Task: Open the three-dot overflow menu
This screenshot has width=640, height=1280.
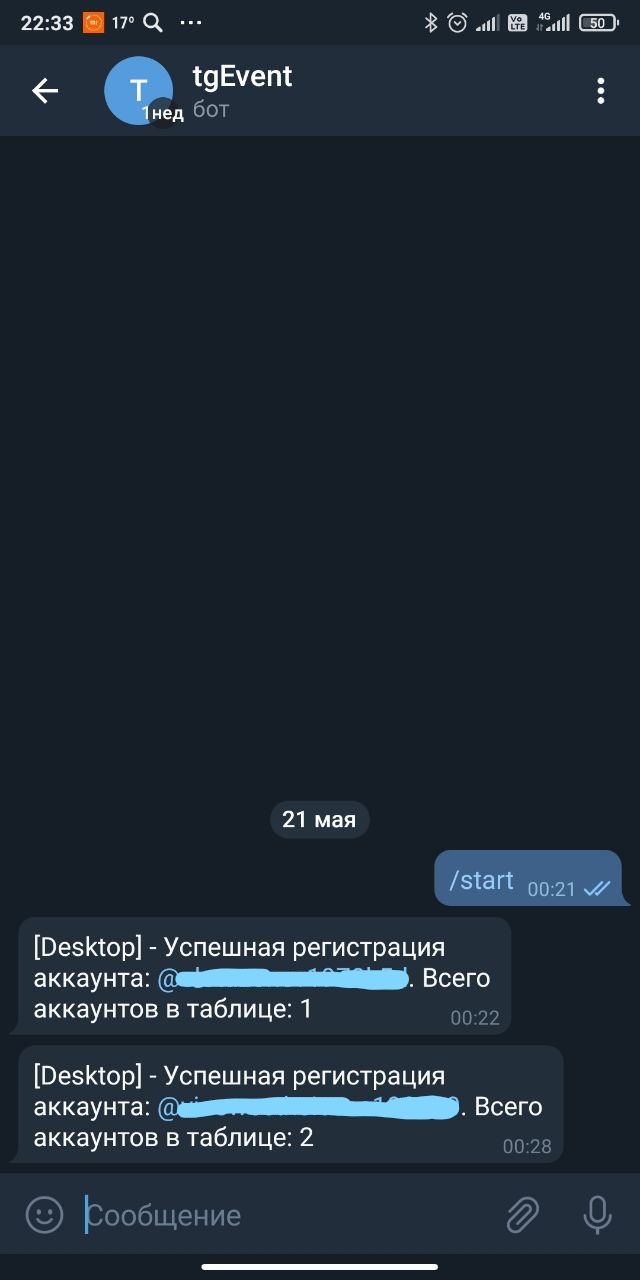Action: click(x=600, y=91)
